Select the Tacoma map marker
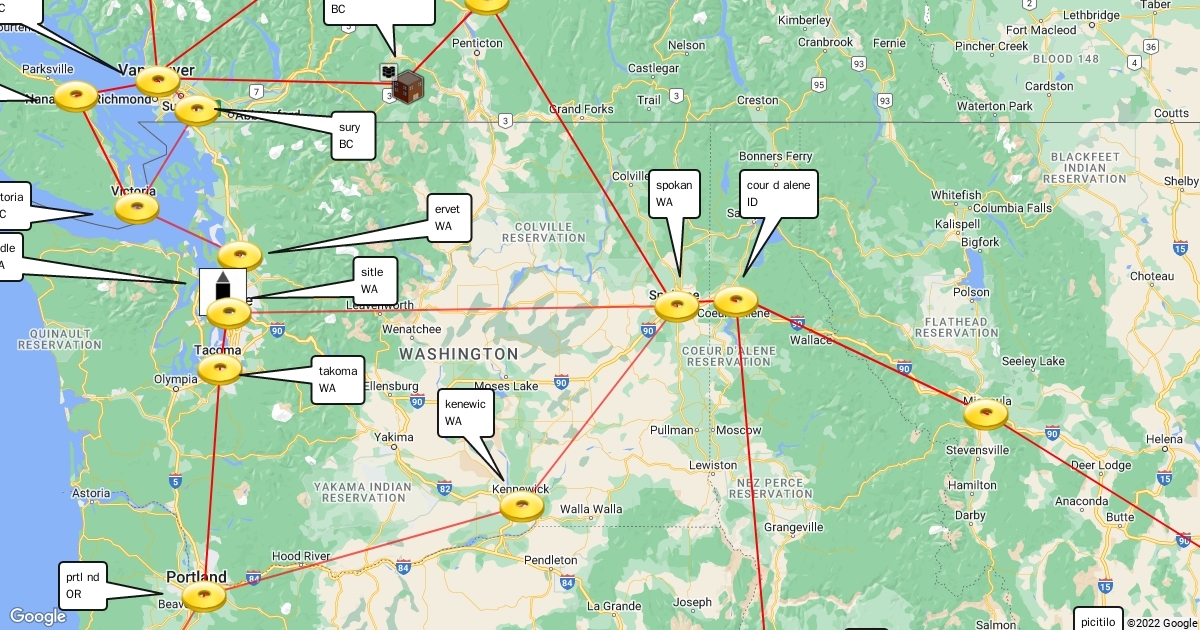The width and height of the screenshot is (1200, 630). [x=220, y=370]
